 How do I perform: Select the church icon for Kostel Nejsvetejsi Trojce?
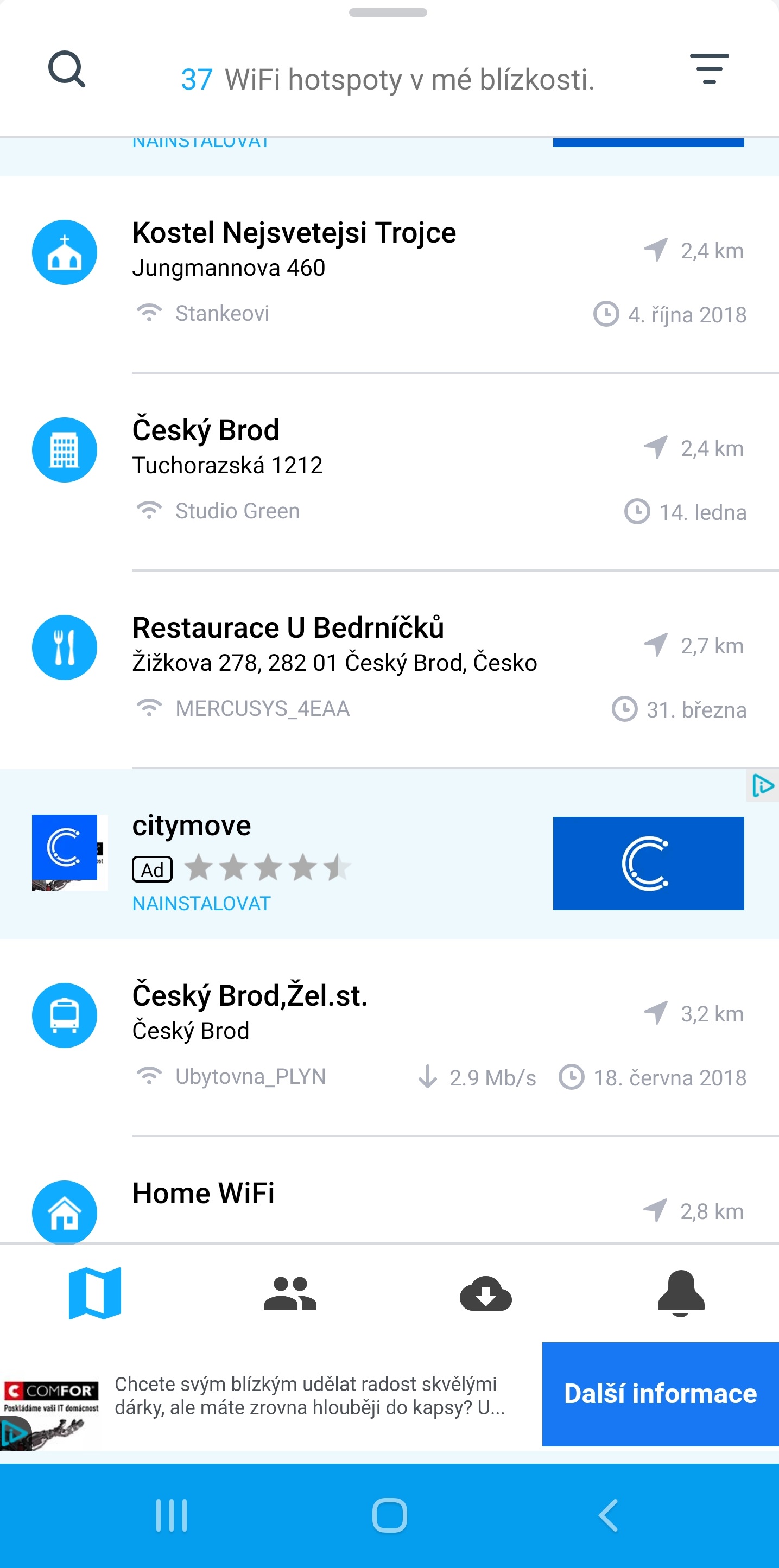coord(64,252)
